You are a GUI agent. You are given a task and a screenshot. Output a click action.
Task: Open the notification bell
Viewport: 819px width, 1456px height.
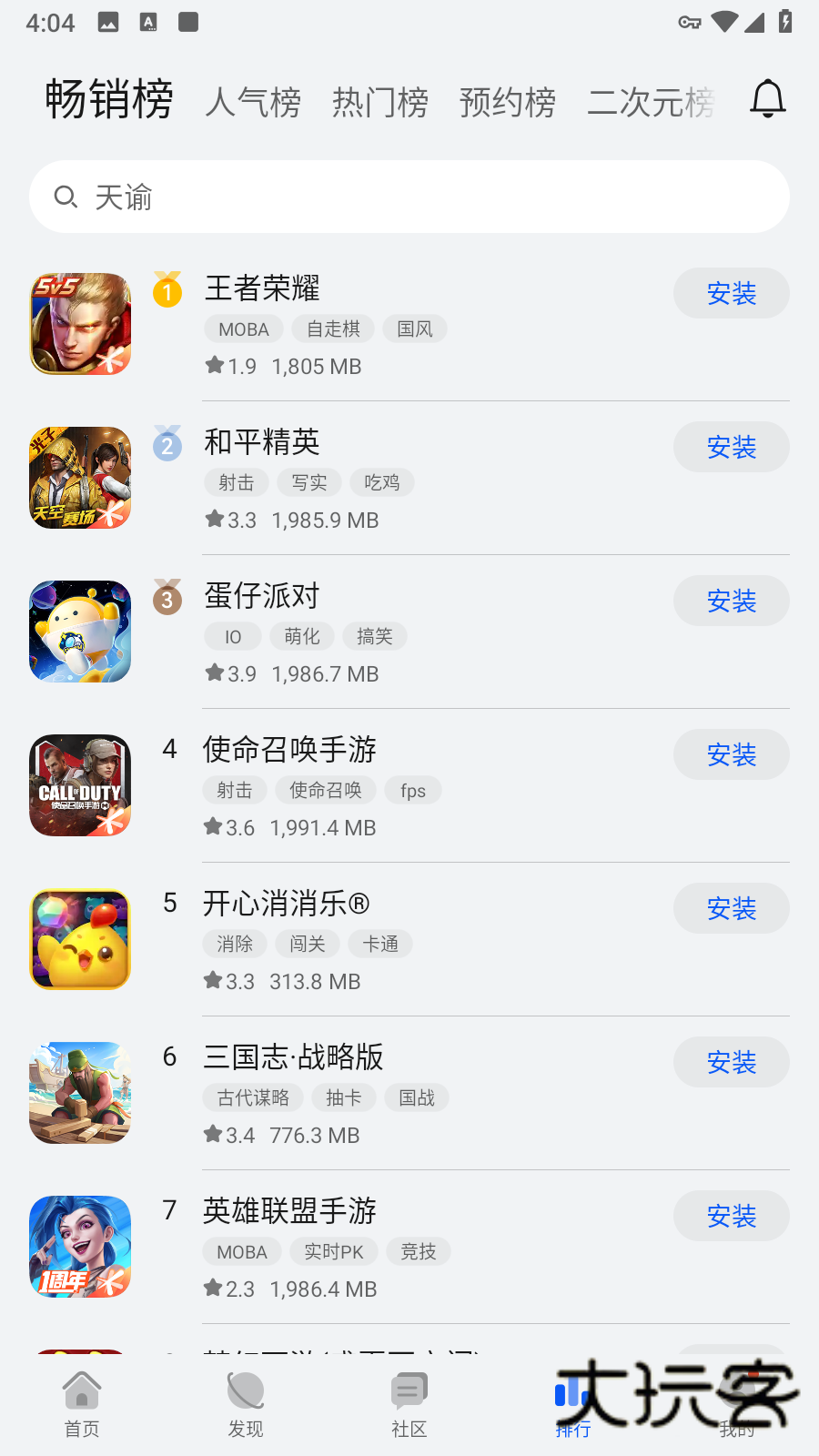pos(767,99)
